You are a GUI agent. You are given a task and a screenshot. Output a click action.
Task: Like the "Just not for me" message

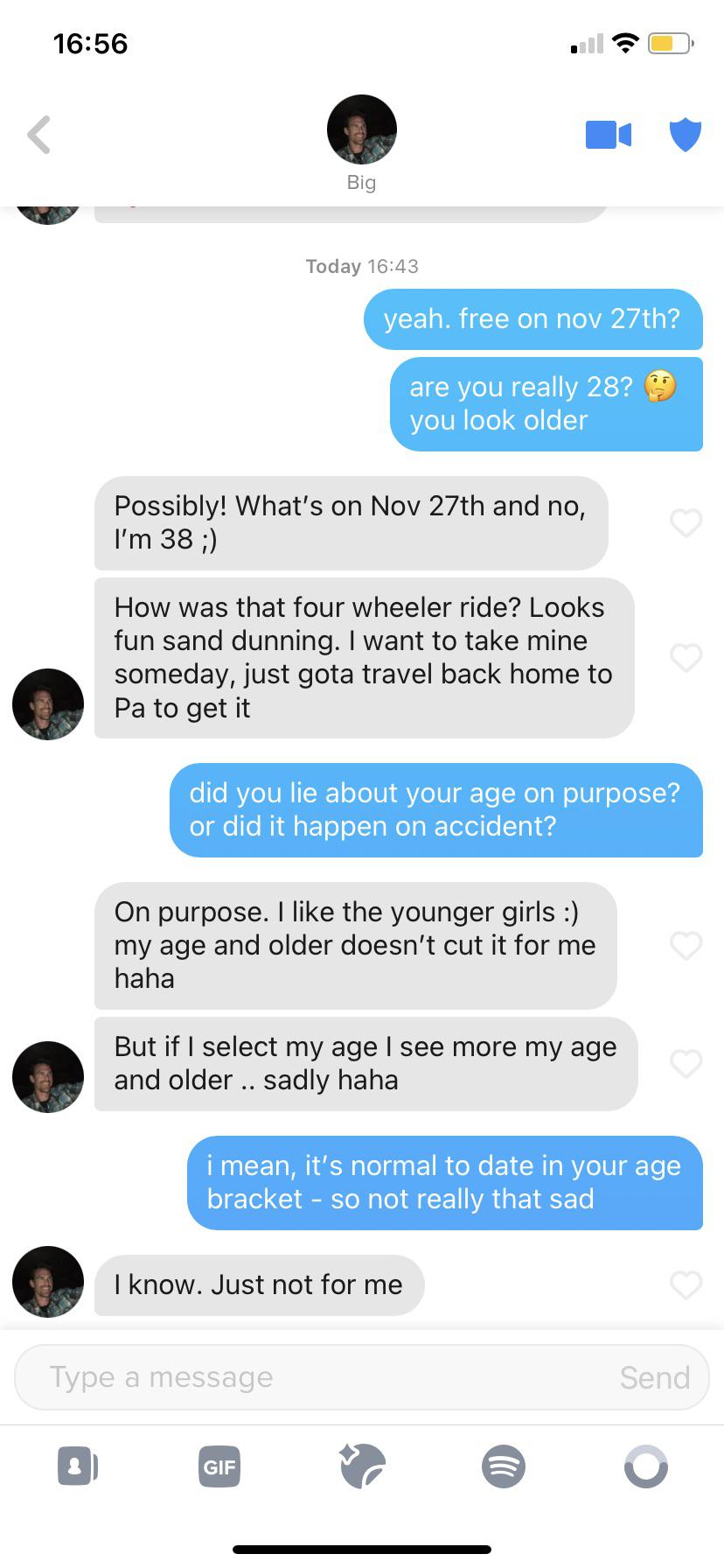pyautogui.click(x=686, y=1284)
